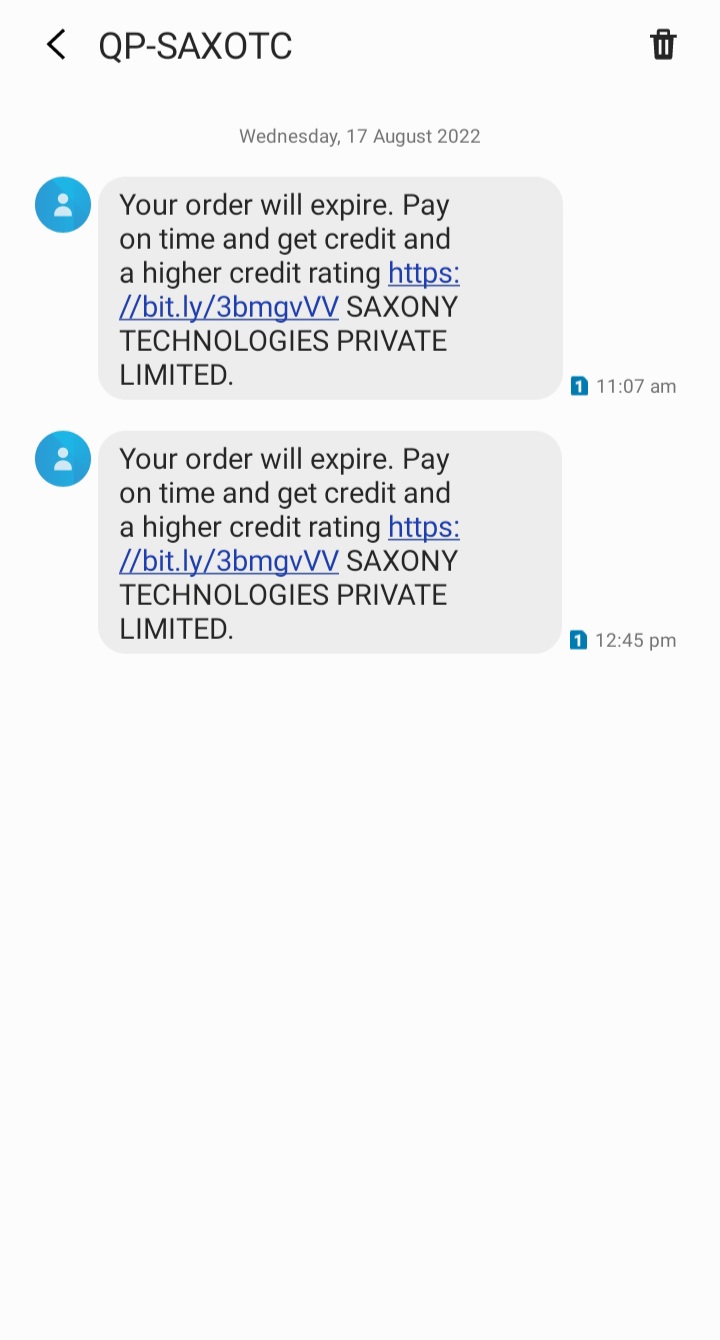This screenshot has width=720, height=1340.
Task: Tap the sender avatar beside the 12:45 pm message
Action: click(x=63, y=459)
